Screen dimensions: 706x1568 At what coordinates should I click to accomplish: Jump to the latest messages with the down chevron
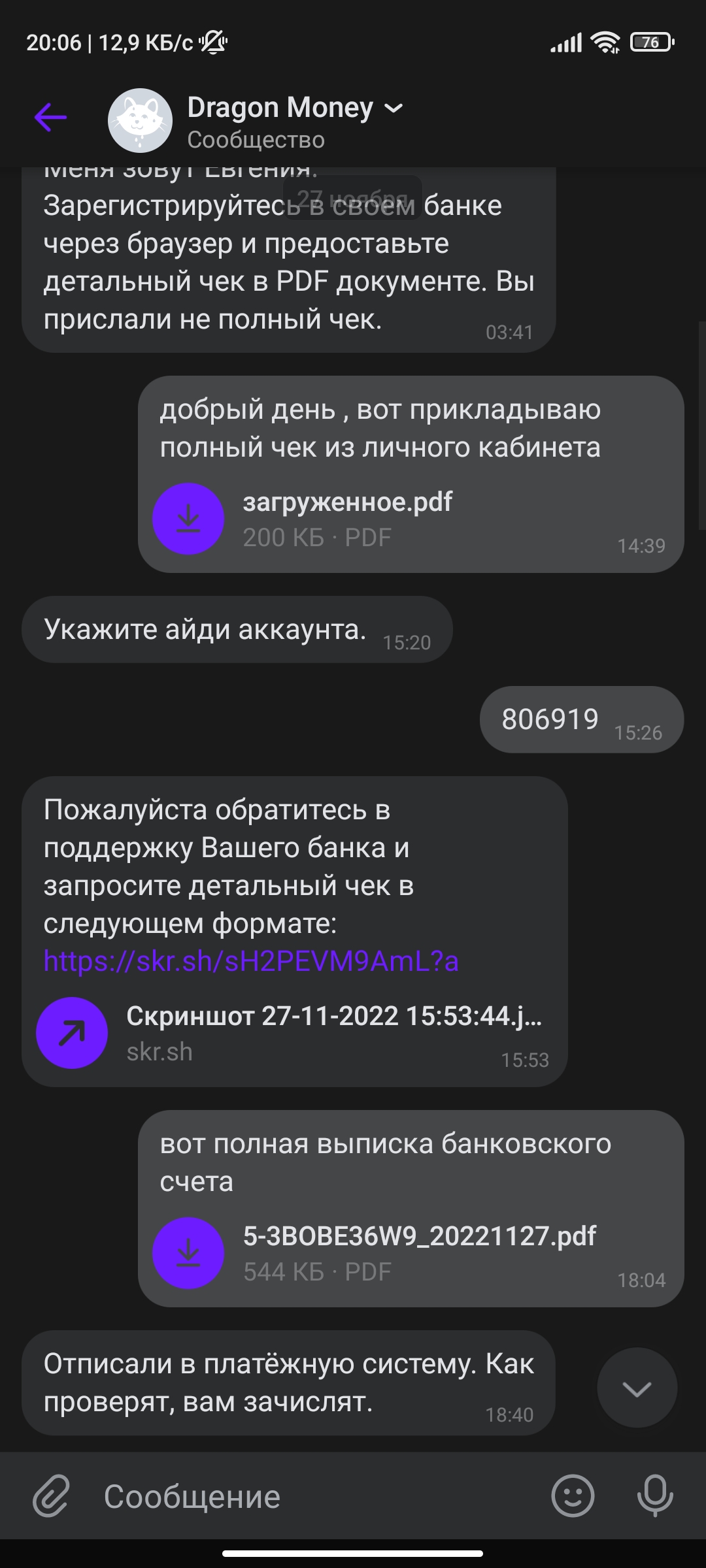tap(637, 1388)
